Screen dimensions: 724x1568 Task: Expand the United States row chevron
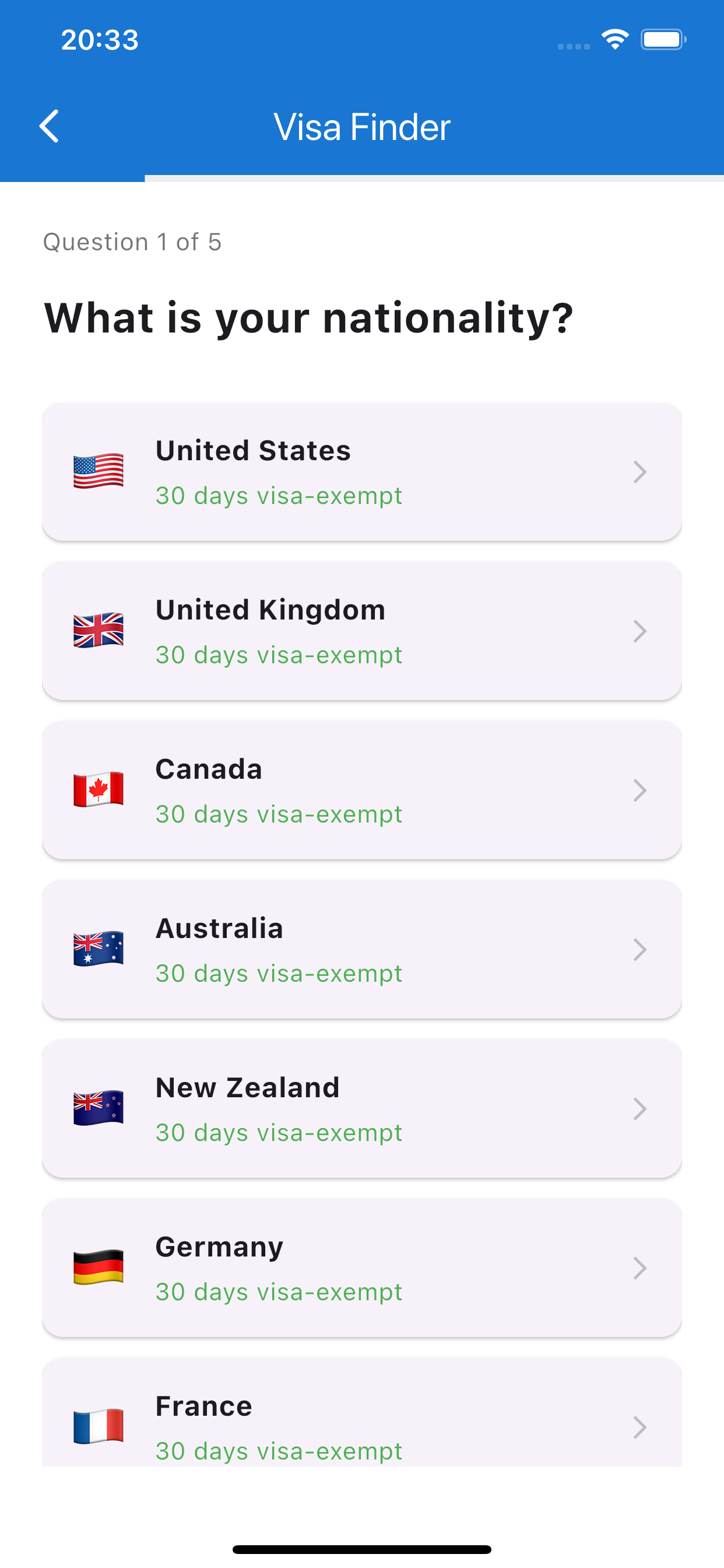point(640,472)
